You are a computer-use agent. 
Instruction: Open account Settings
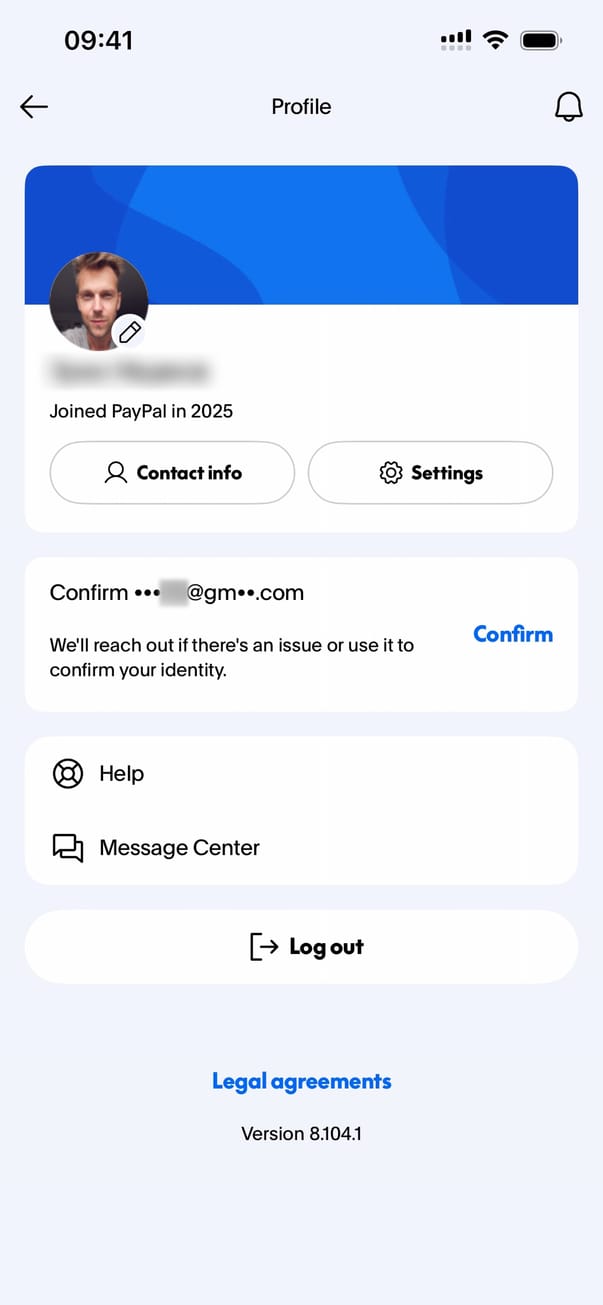click(x=430, y=473)
